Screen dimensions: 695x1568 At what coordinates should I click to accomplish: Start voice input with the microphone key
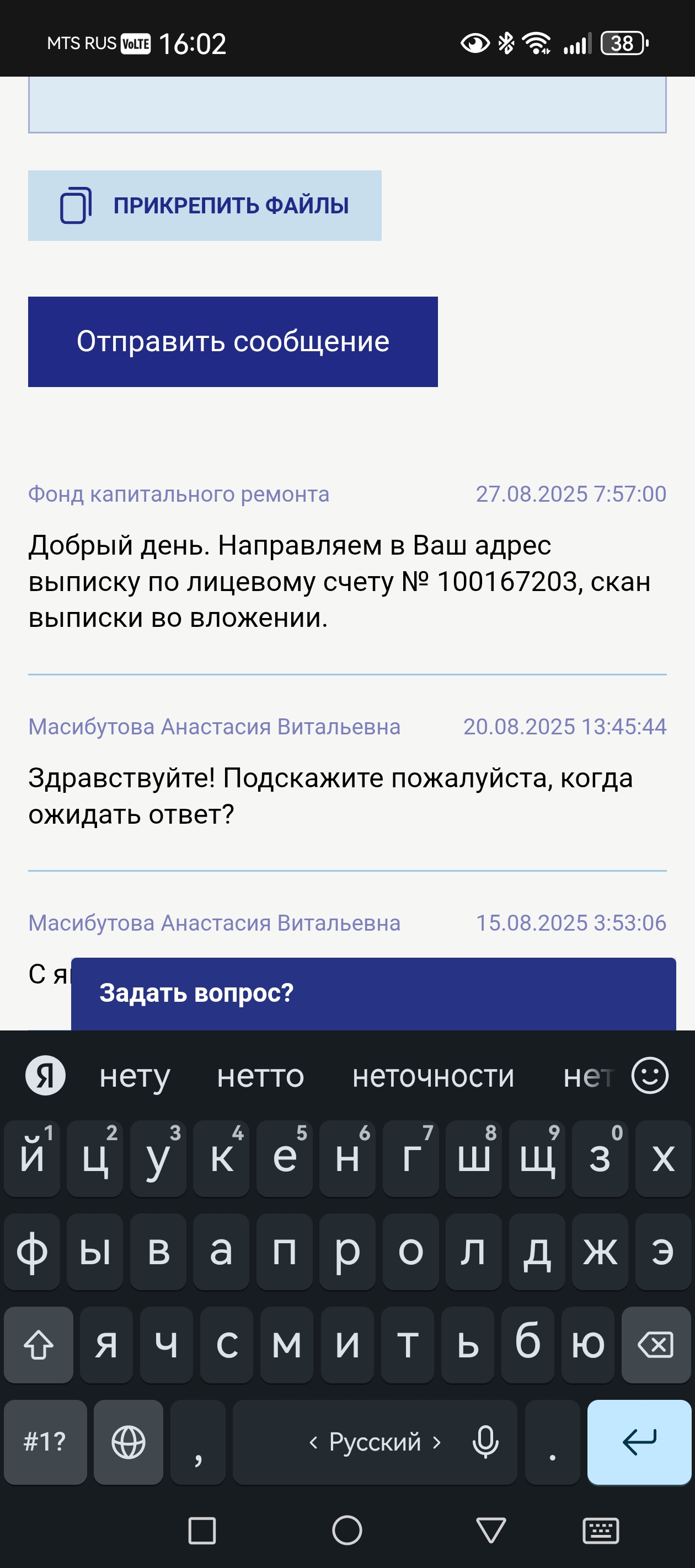click(x=485, y=1442)
